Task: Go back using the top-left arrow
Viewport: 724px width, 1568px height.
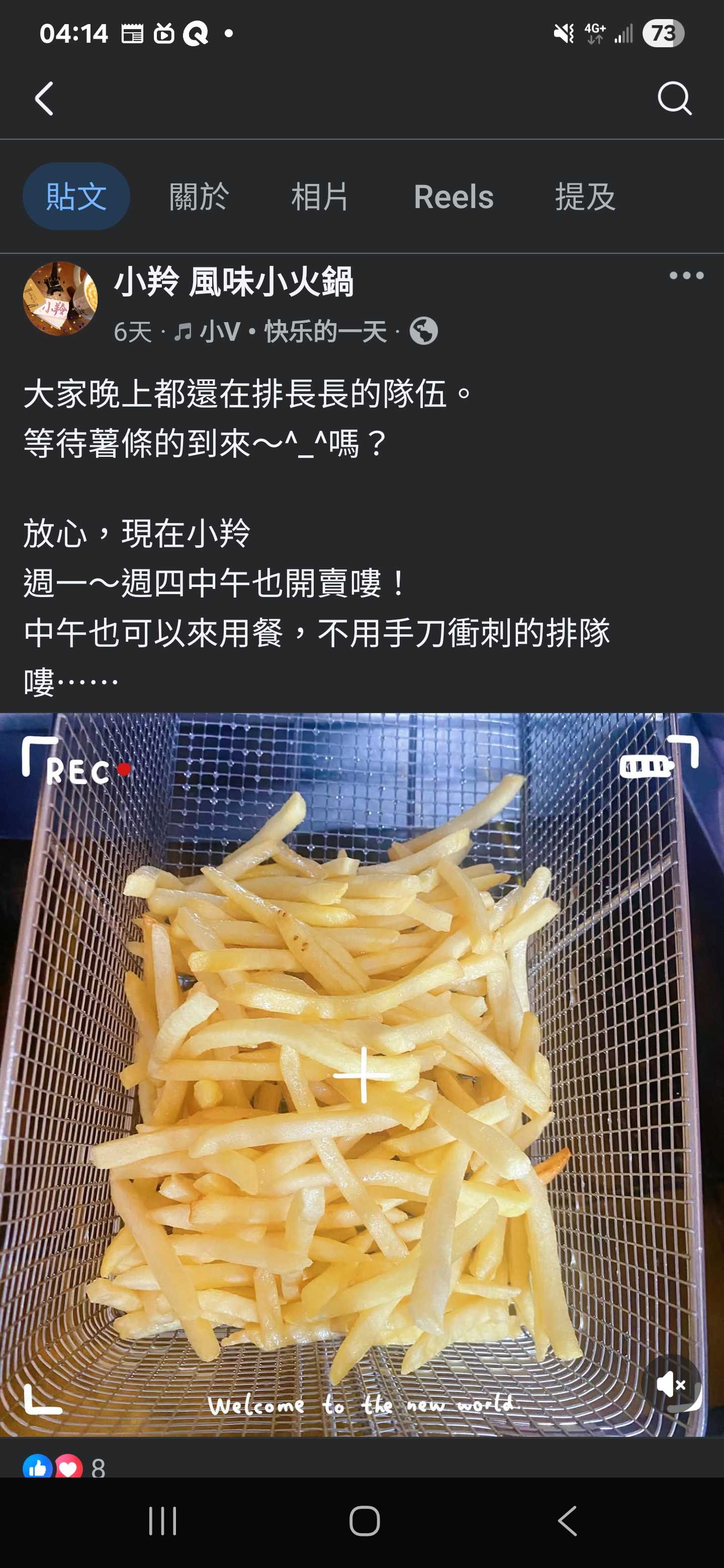Action: (44, 99)
